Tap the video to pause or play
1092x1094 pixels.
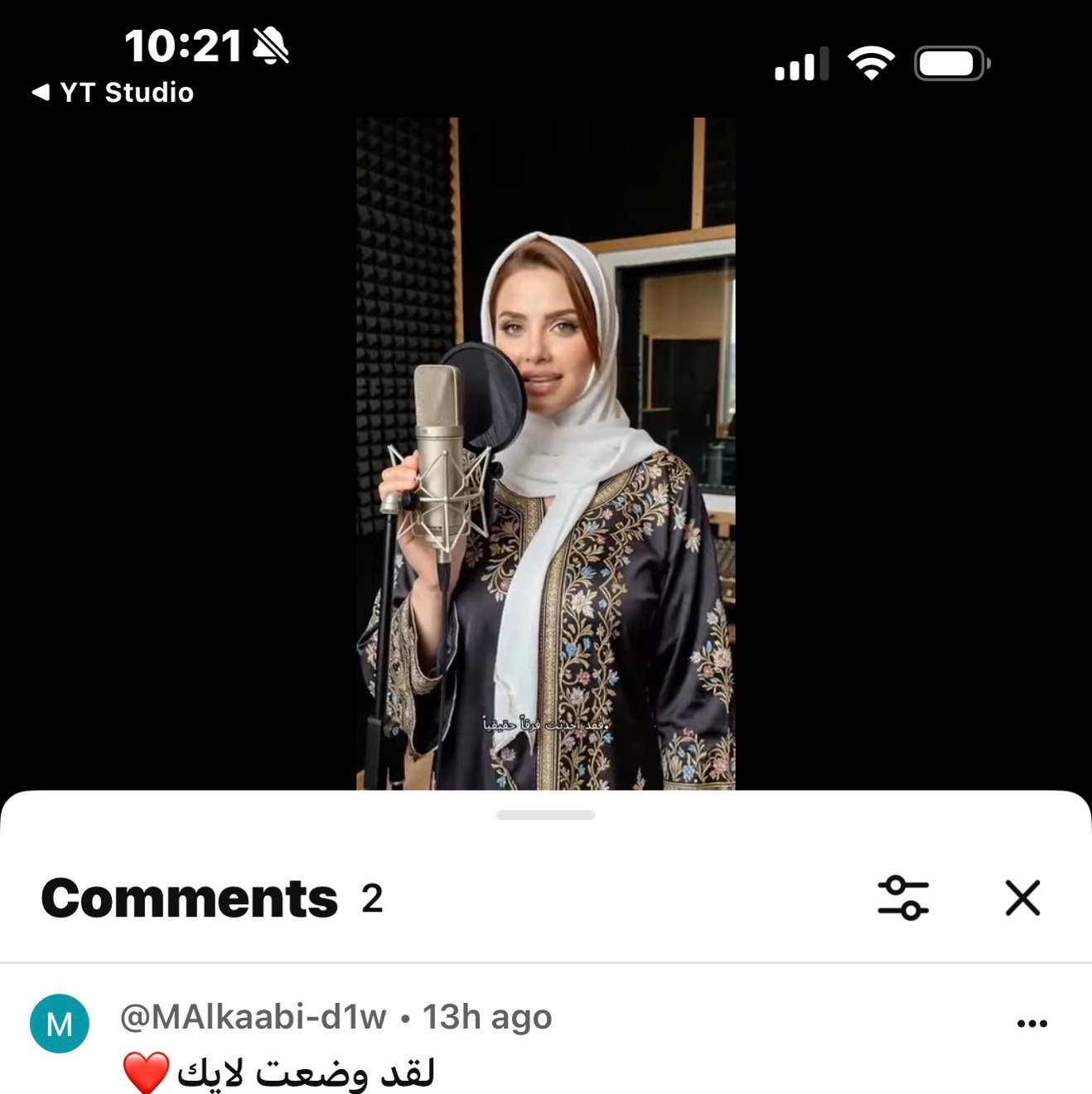[545, 453]
